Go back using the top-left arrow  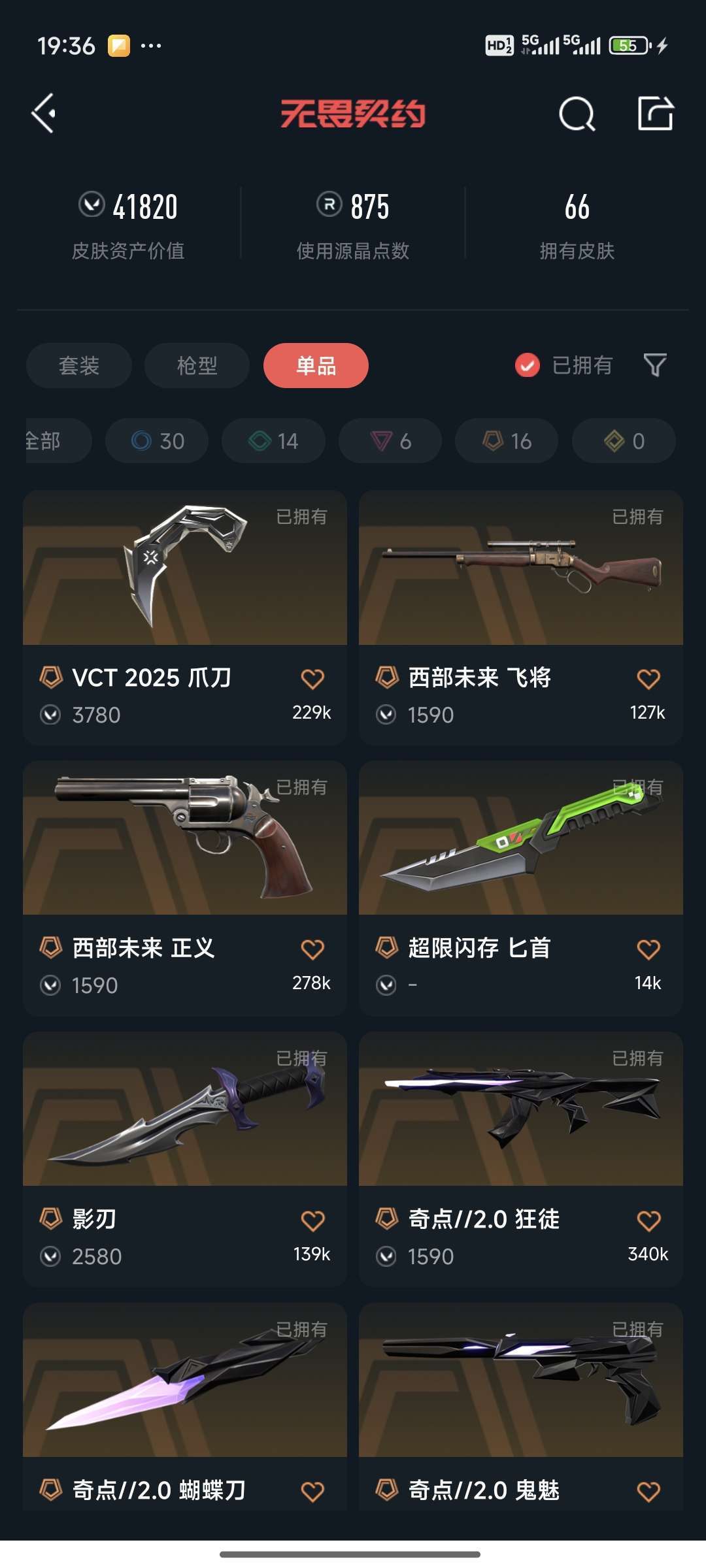coord(44,114)
